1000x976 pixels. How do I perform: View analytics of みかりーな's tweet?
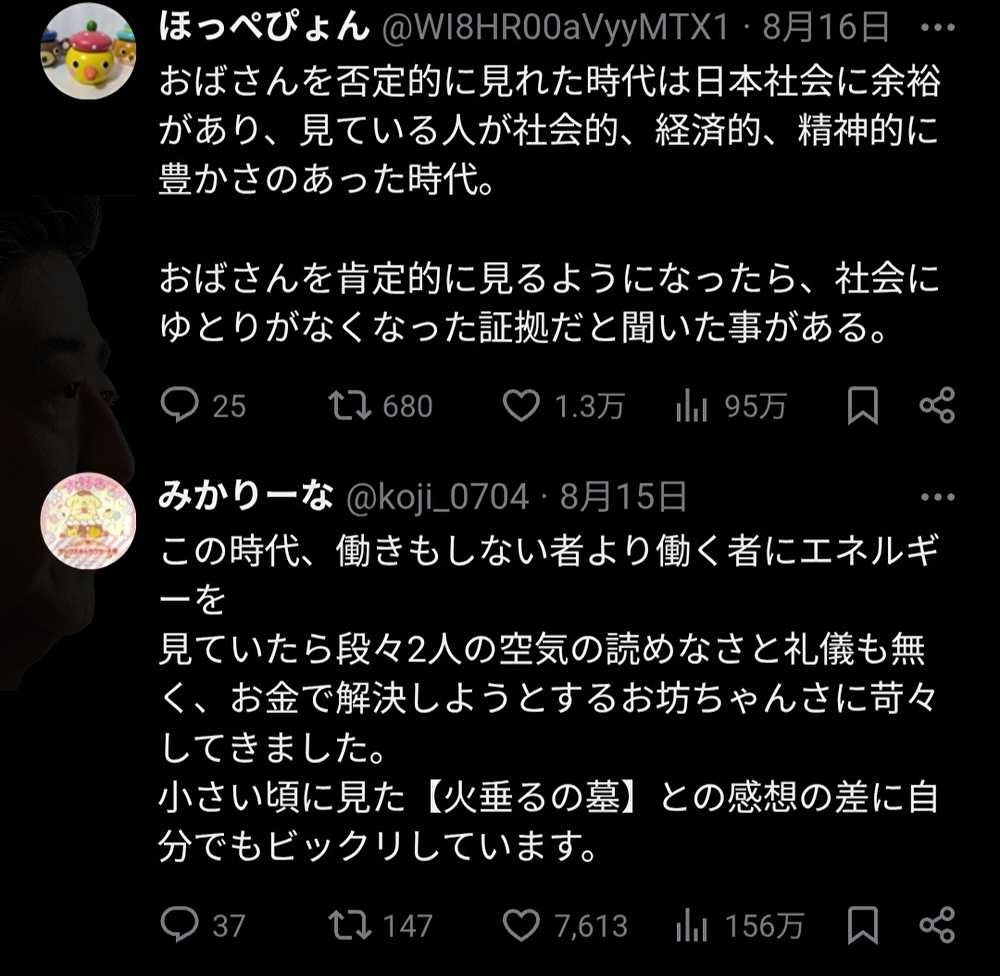pyautogui.click(x=692, y=925)
